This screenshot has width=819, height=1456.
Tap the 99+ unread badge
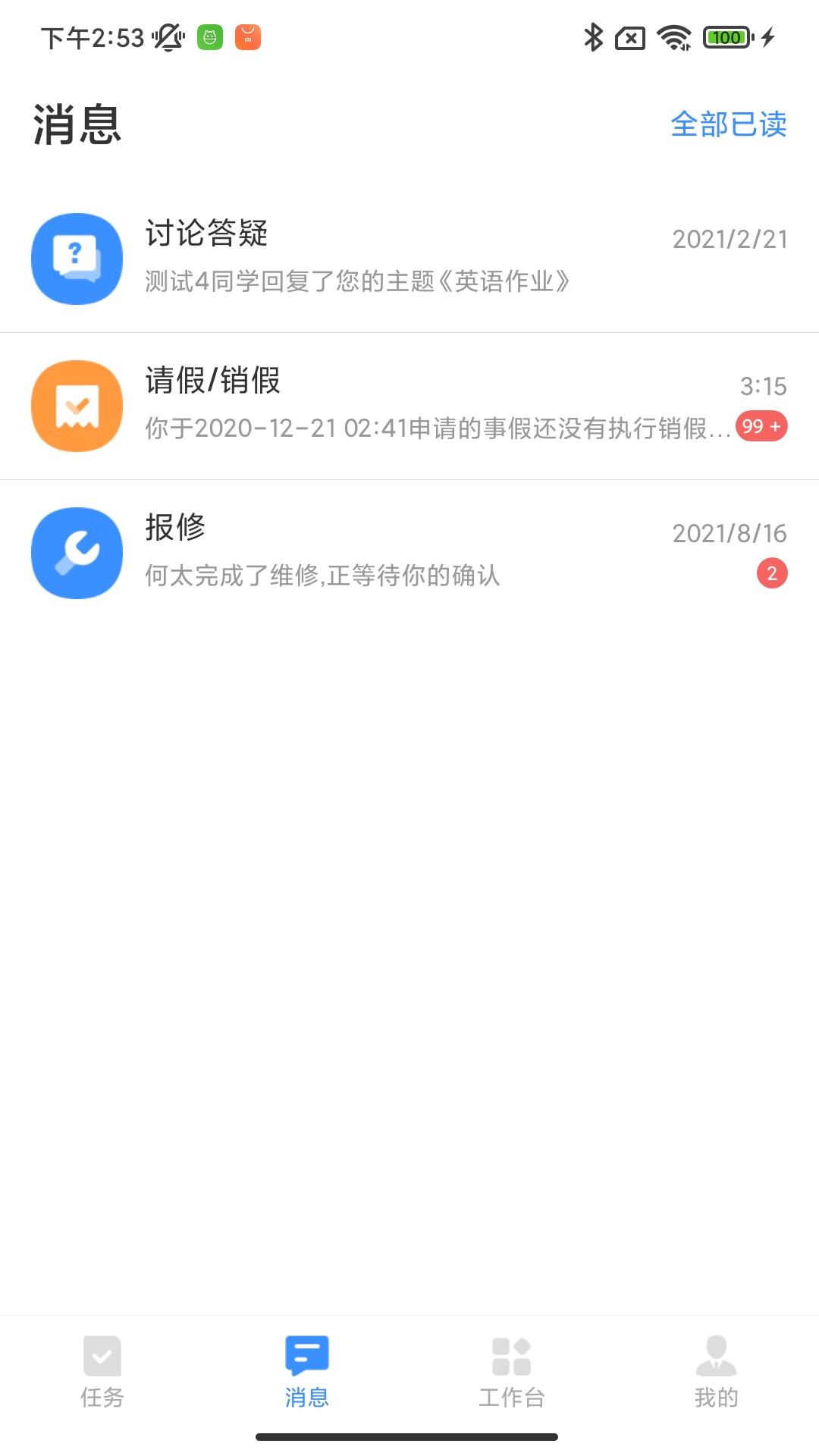761,426
